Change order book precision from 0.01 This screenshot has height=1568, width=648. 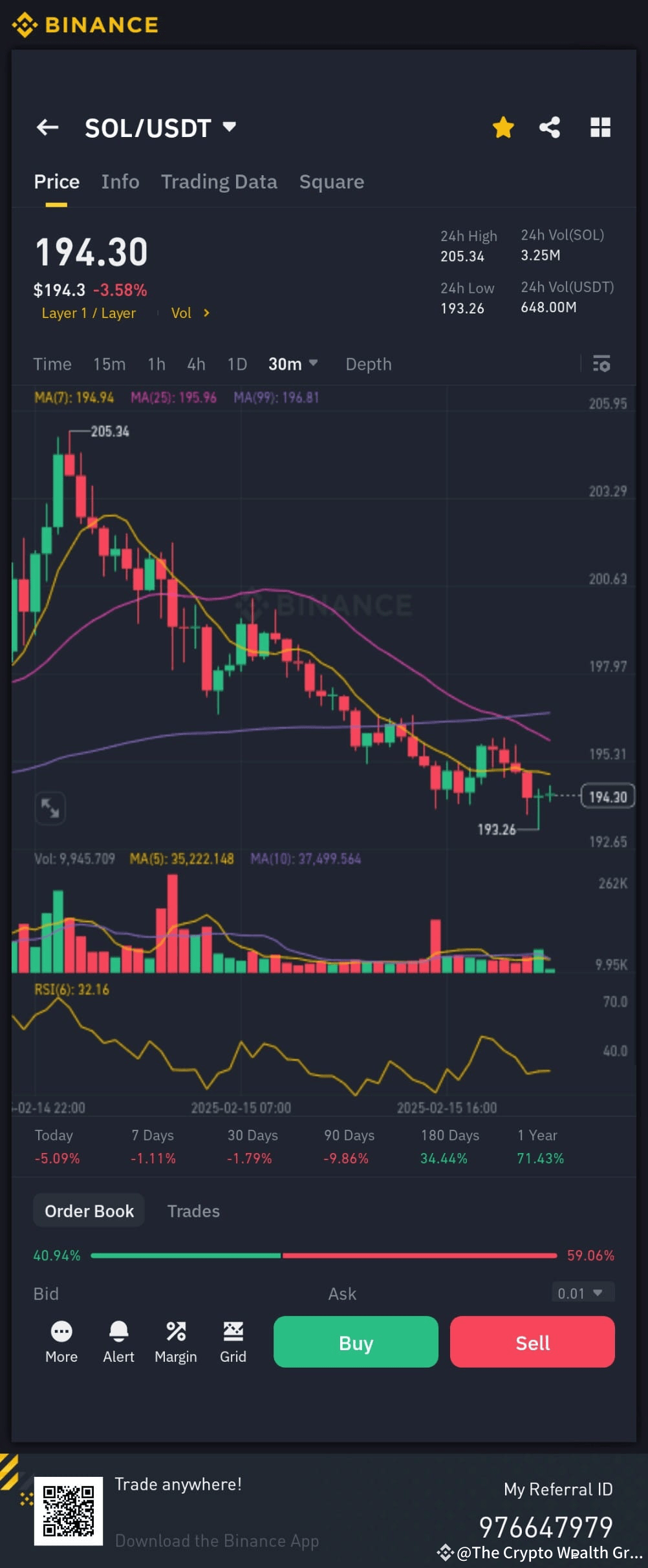click(581, 1293)
